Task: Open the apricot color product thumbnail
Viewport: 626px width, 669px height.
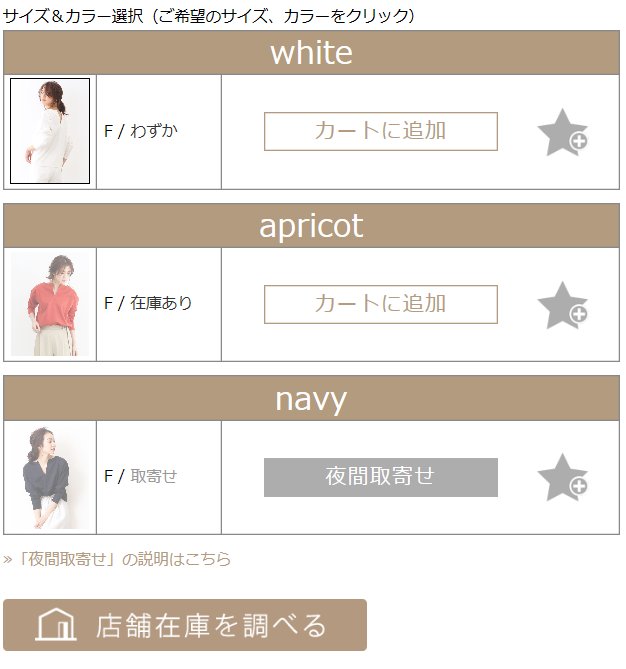Action: [50, 304]
